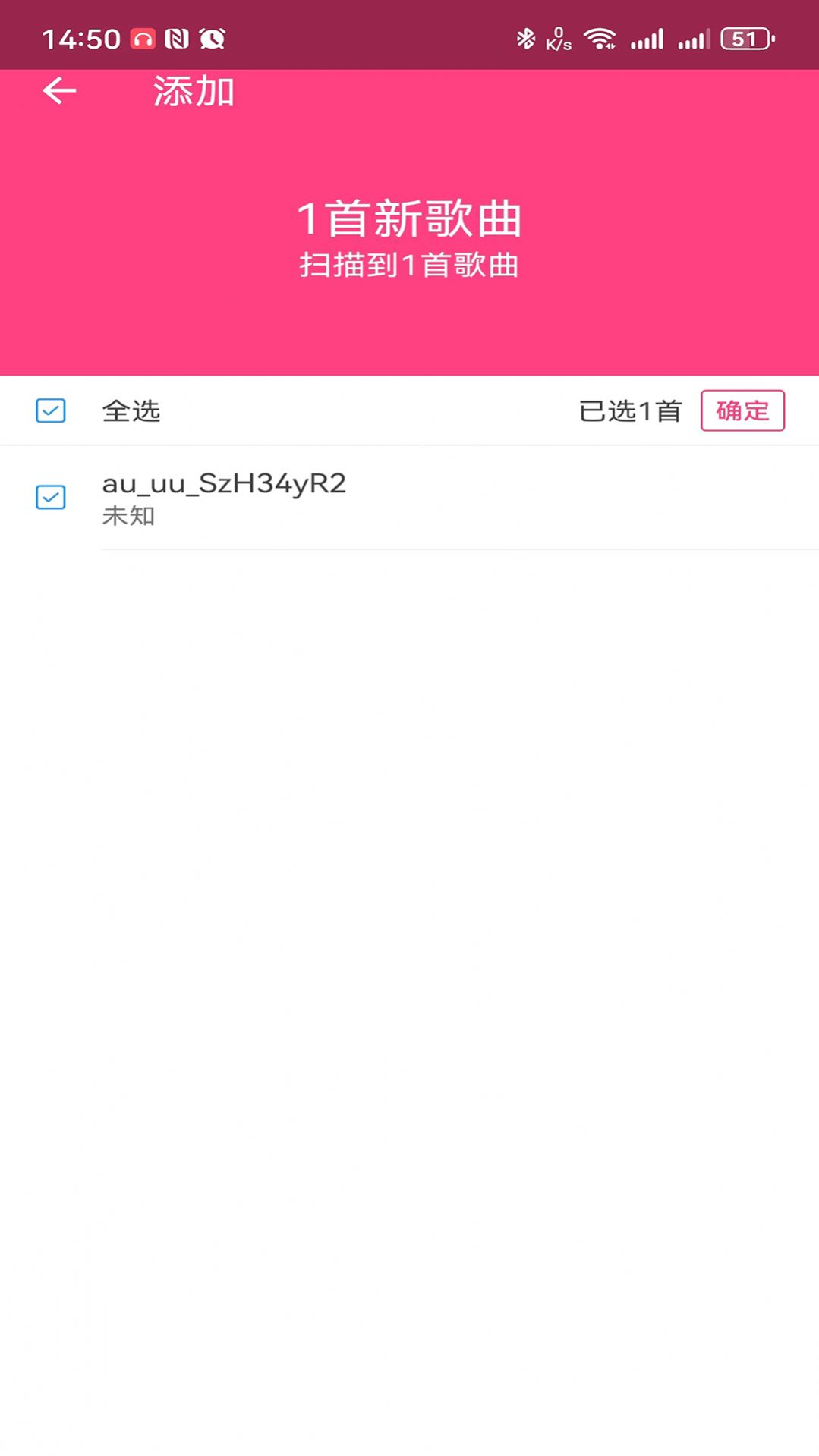Uncheck the 全选 select-all checkbox
The width and height of the screenshot is (819, 1456).
pyautogui.click(x=49, y=410)
